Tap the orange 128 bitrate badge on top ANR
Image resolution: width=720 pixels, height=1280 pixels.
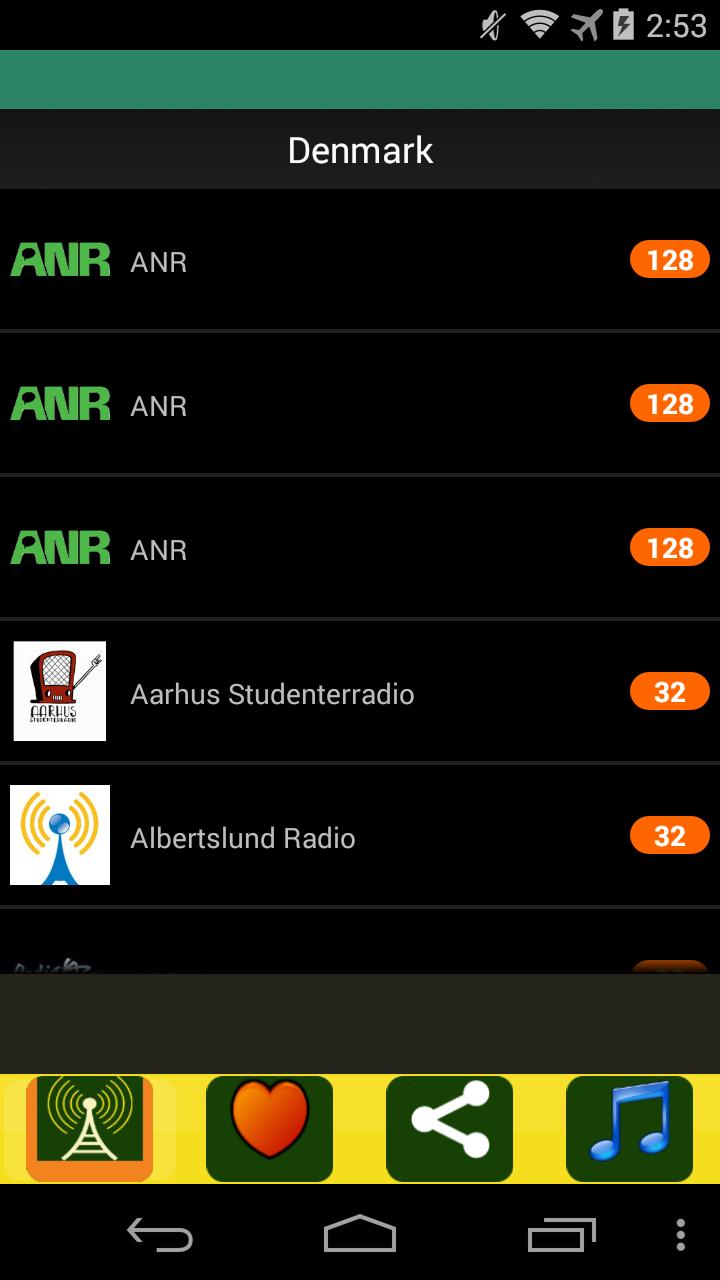668,259
